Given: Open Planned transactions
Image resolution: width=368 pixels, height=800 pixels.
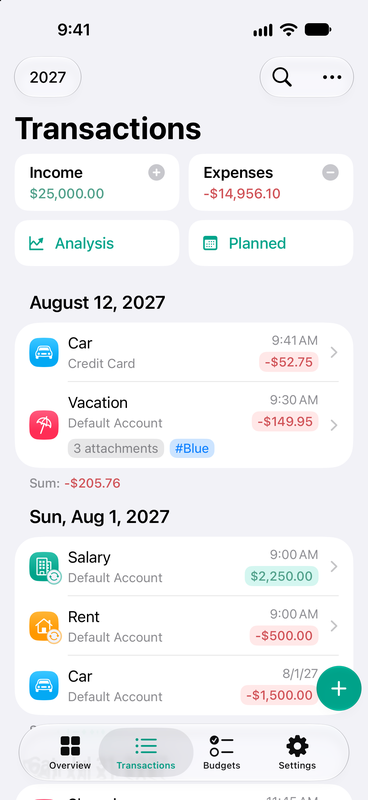Looking at the screenshot, I should pyautogui.click(x=271, y=243).
